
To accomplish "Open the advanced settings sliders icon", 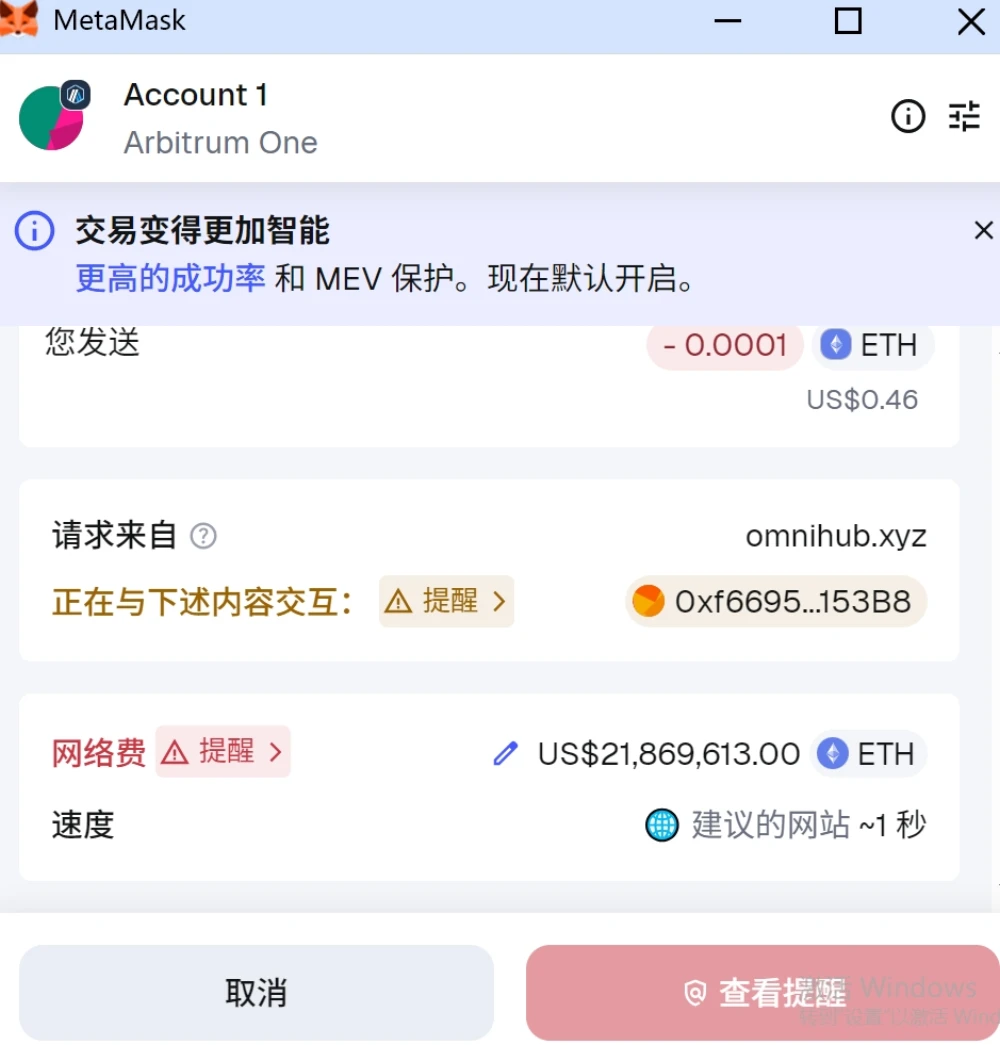I will tap(964, 117).
